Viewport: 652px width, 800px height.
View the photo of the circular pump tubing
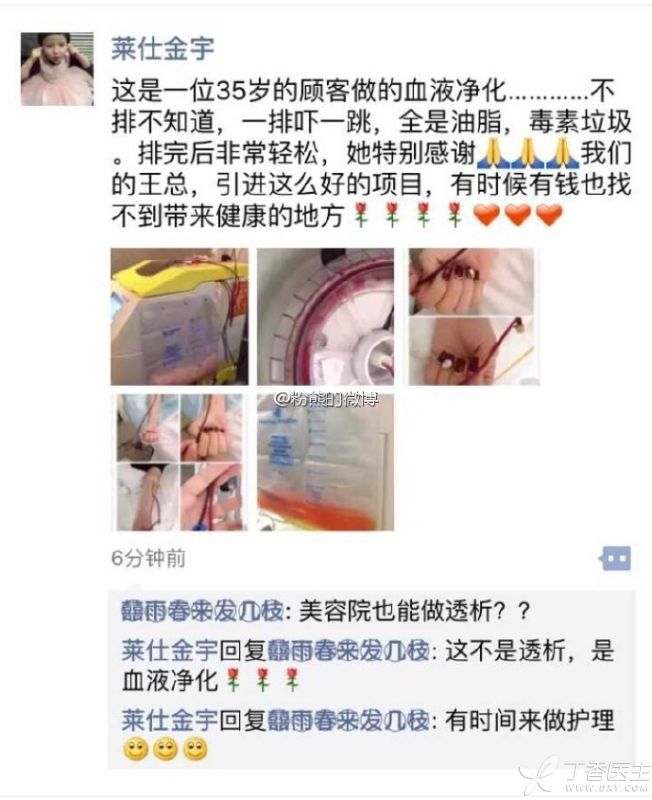(325, 317)
